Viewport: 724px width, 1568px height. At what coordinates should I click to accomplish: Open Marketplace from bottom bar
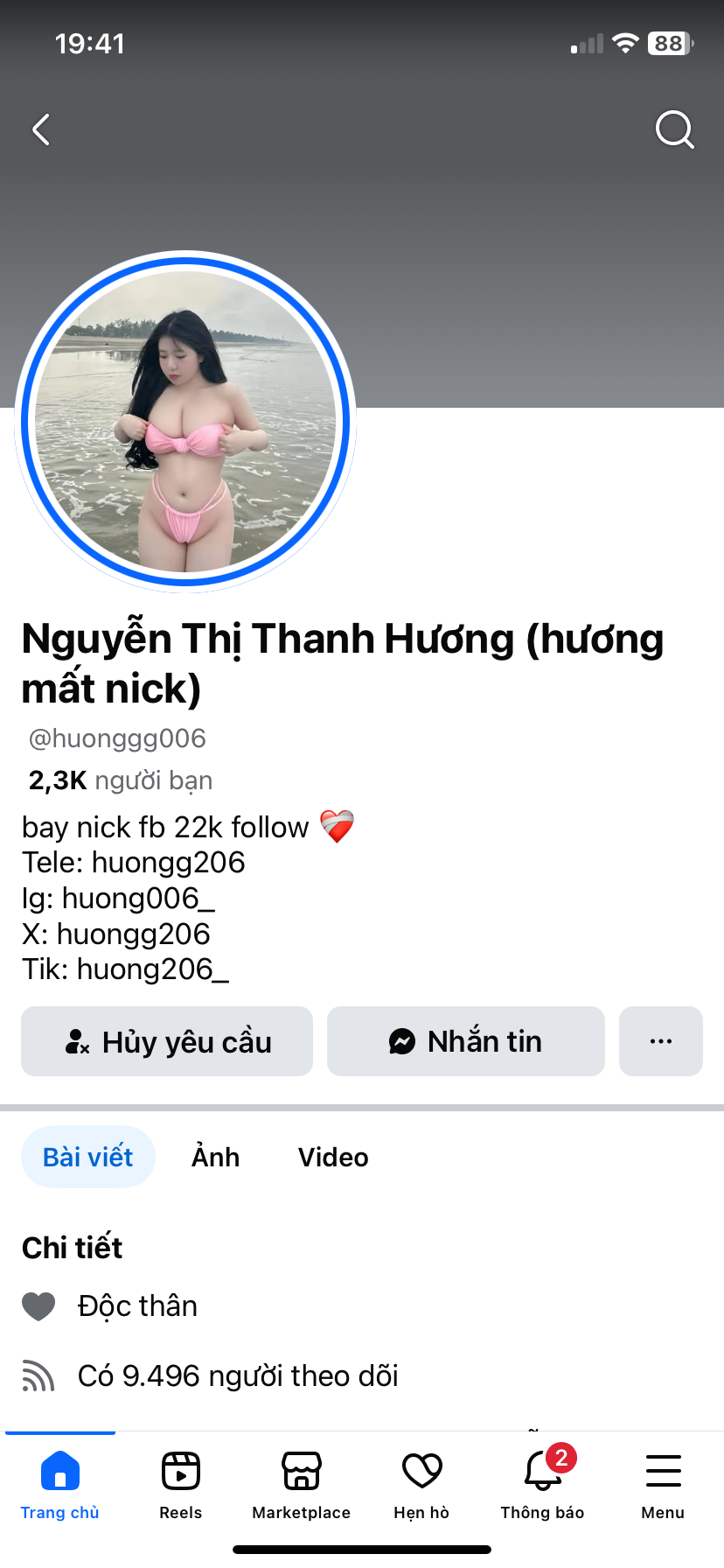pos(302,1484)
